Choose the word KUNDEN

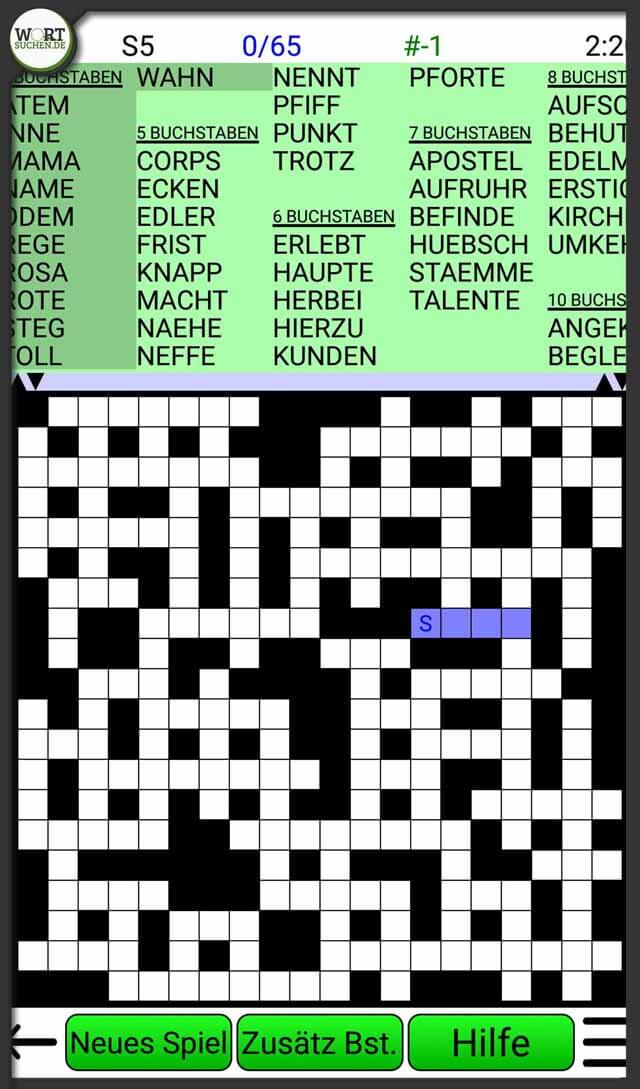point(325,356)
